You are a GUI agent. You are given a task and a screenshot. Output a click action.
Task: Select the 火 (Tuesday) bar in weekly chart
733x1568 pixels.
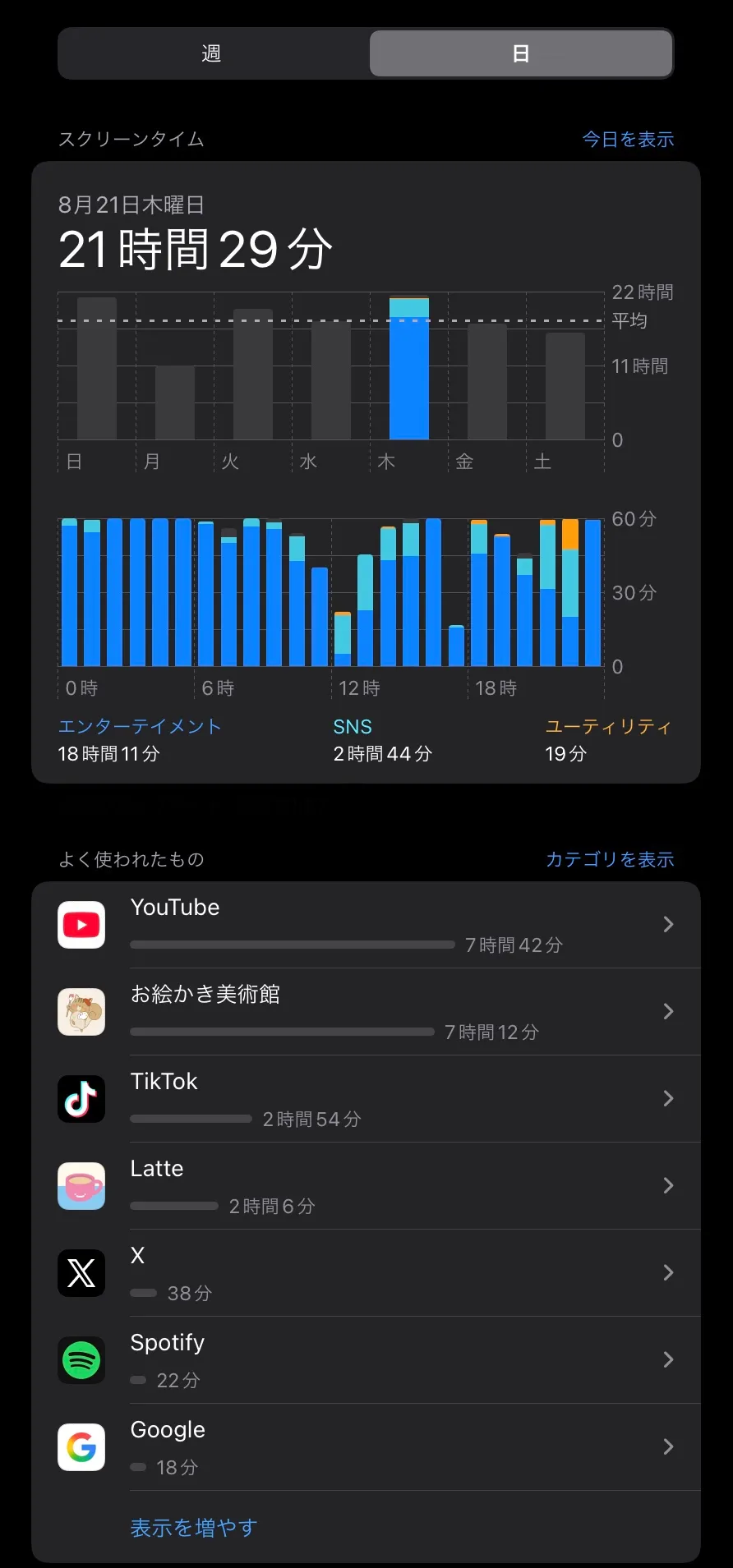tap(253, 375)
